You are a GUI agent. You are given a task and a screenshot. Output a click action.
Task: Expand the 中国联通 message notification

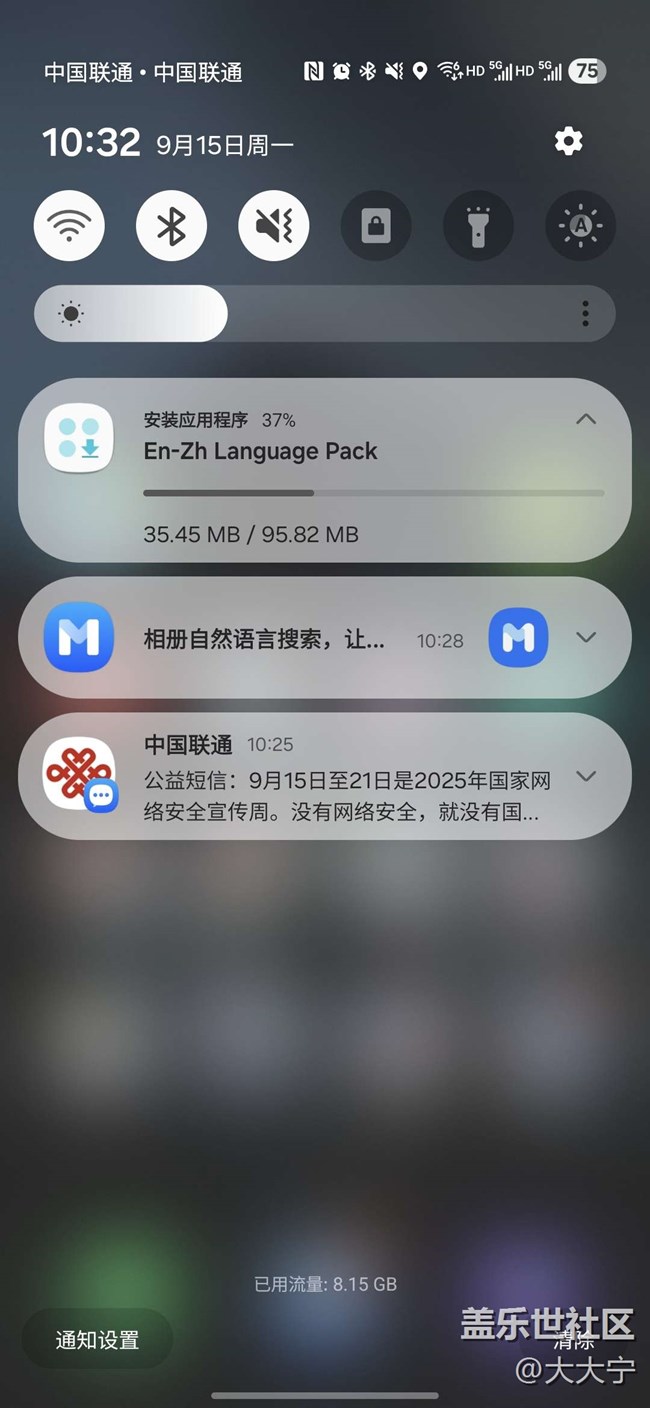point(586,776)
